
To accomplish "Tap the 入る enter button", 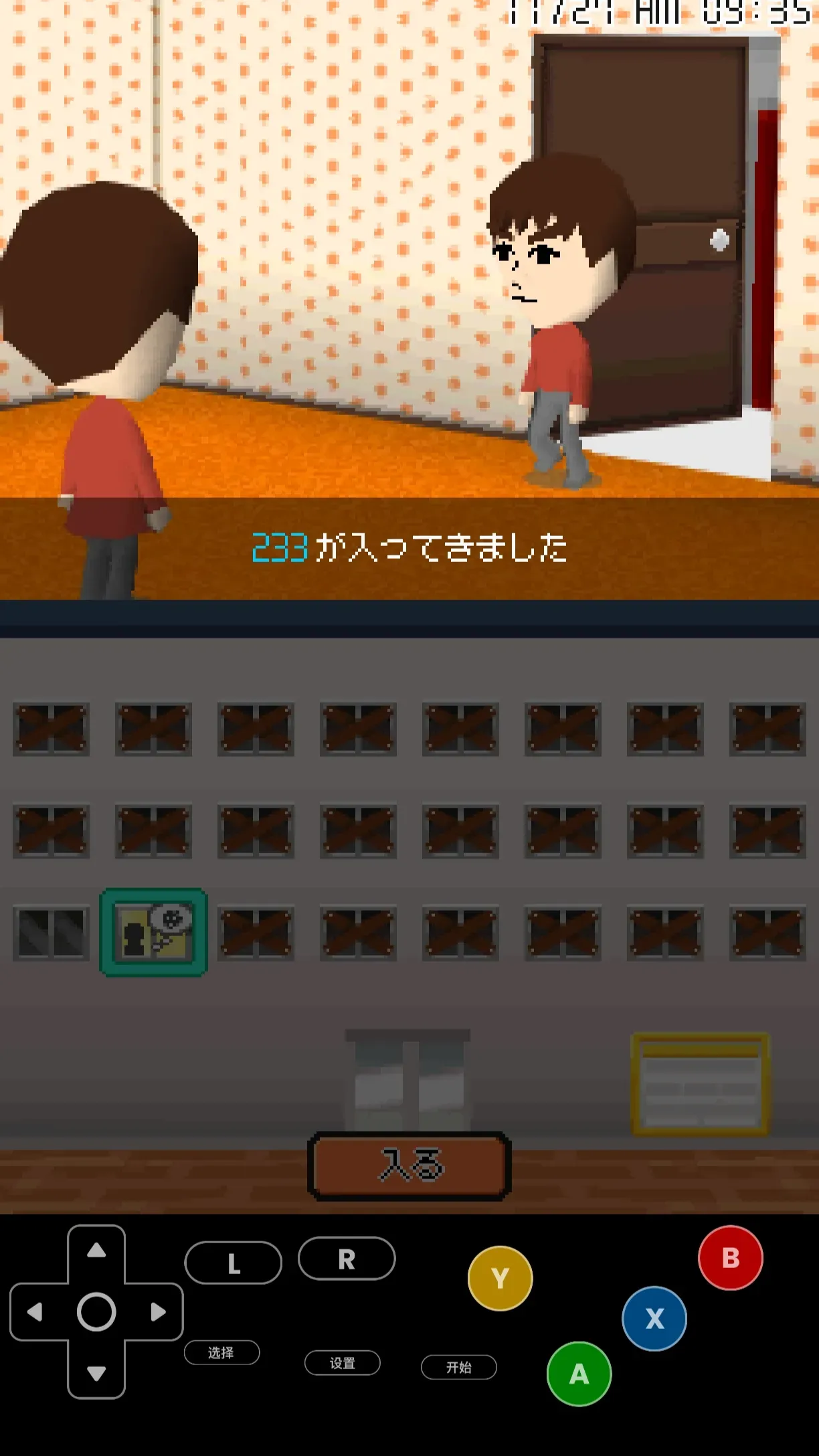I will point(409,1166).
